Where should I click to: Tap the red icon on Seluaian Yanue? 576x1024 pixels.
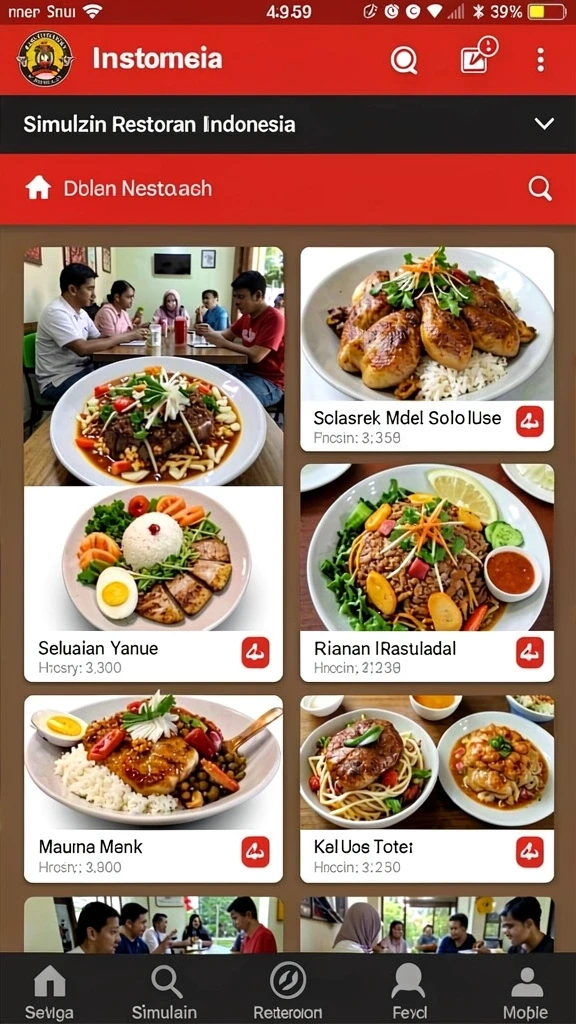tap(255, 652)
